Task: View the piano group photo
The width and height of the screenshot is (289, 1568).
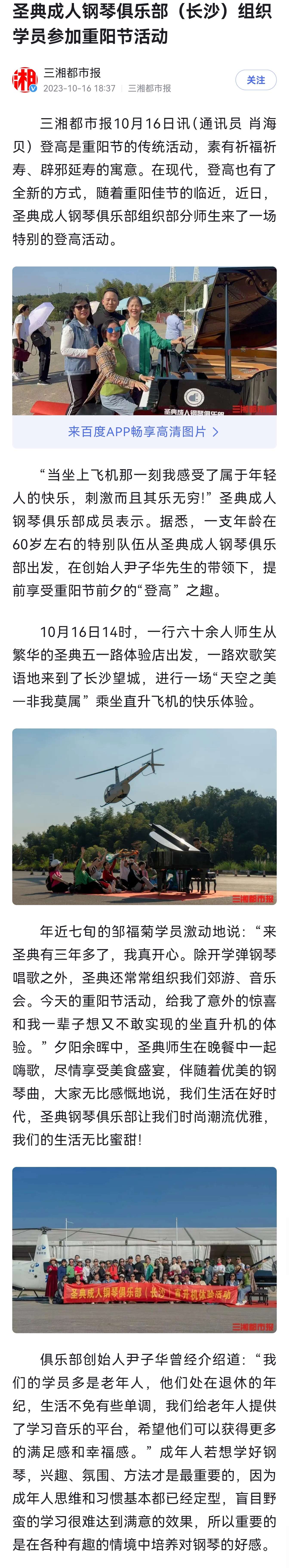Action: coord(144,341)
